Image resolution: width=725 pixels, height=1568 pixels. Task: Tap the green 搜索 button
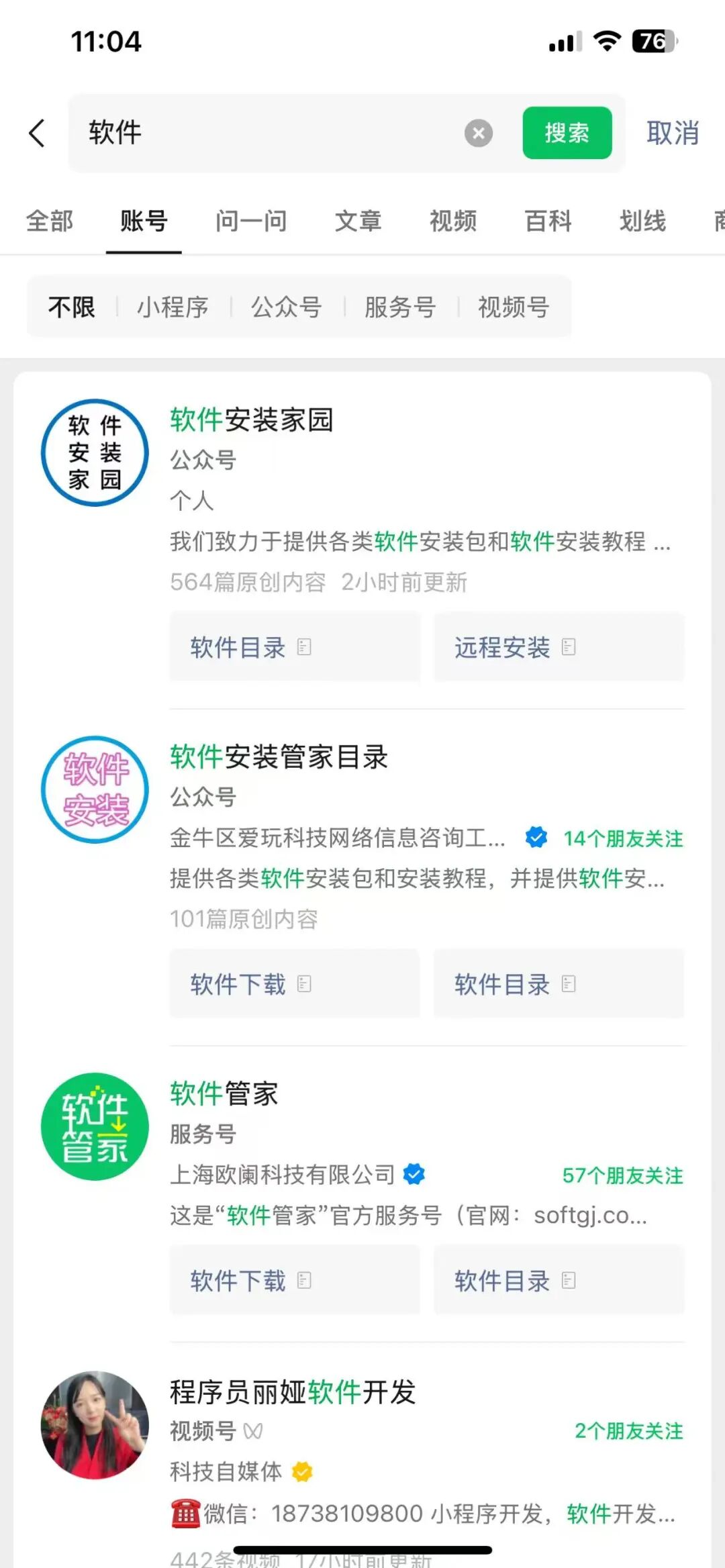point(567,133)
